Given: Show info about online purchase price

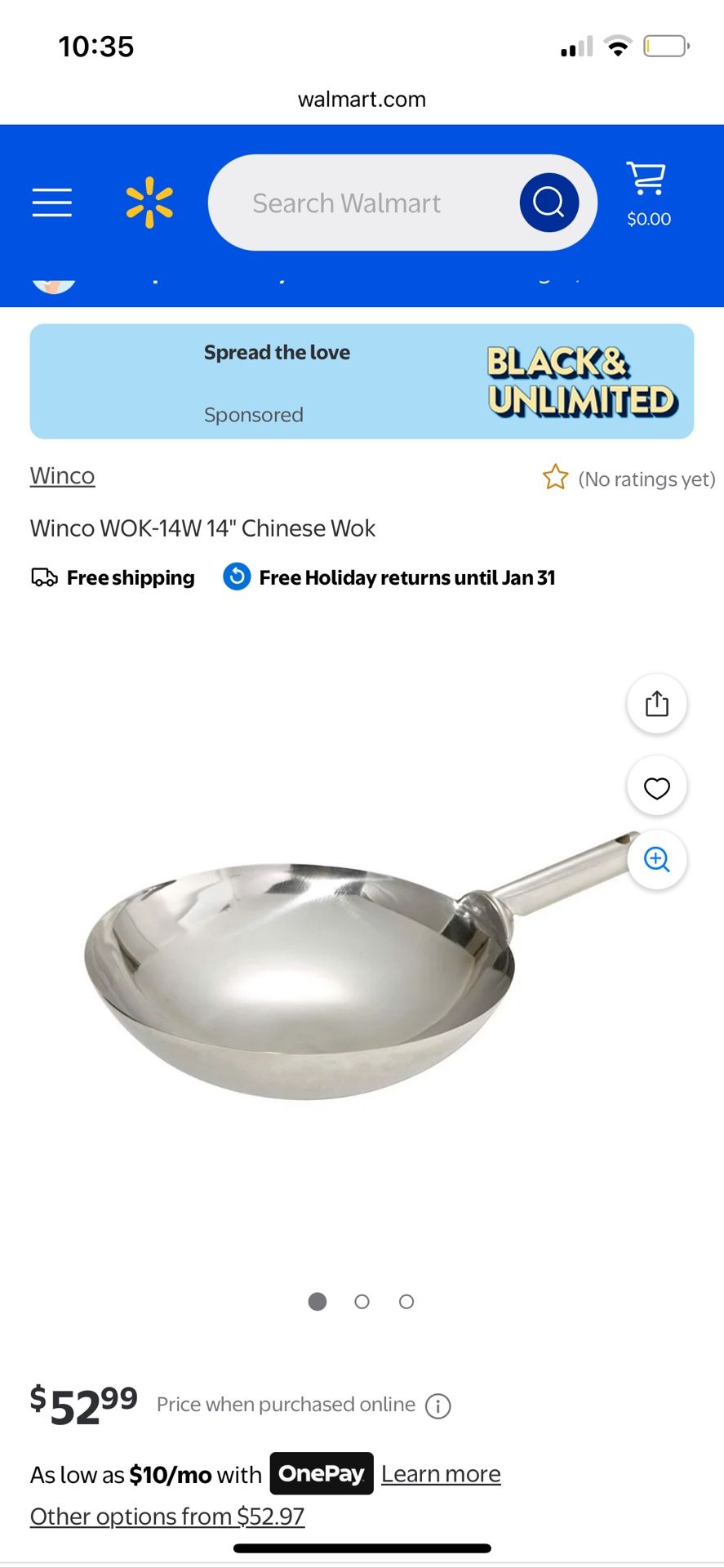Looking at the screenshot, I should (438, 1406).
